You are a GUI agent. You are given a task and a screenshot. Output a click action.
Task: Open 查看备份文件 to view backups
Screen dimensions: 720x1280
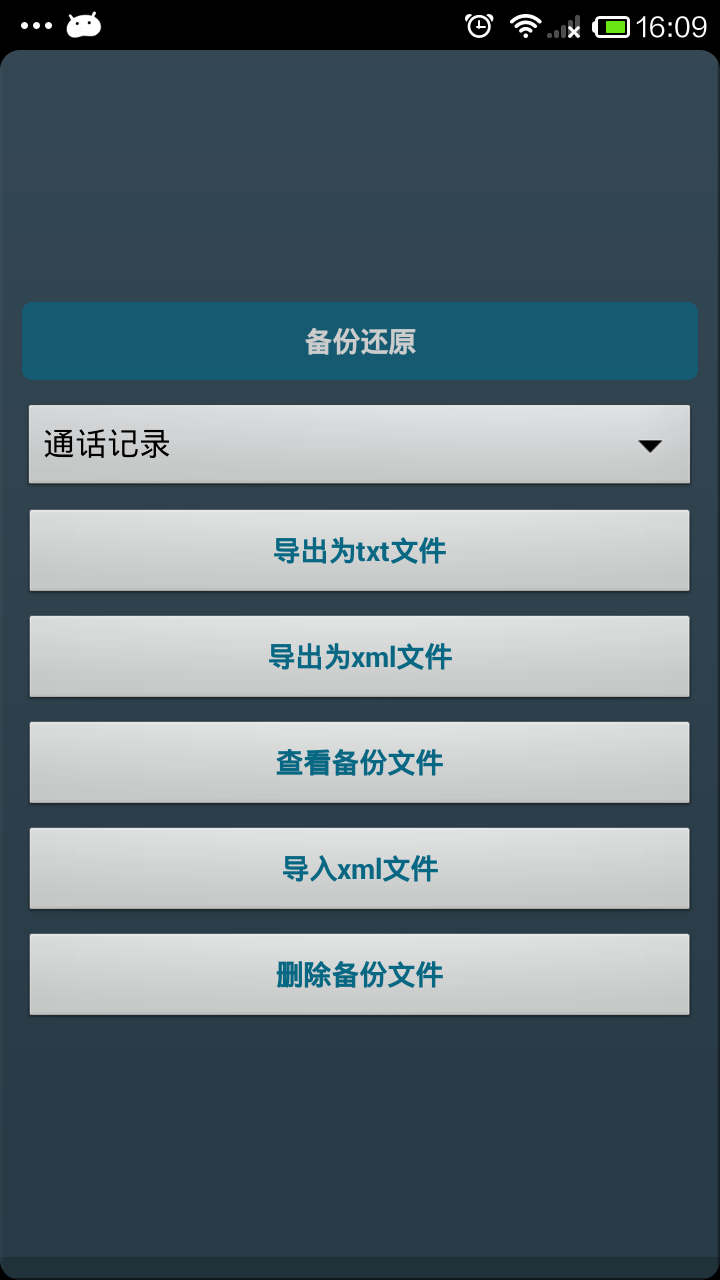coord(359,762)
